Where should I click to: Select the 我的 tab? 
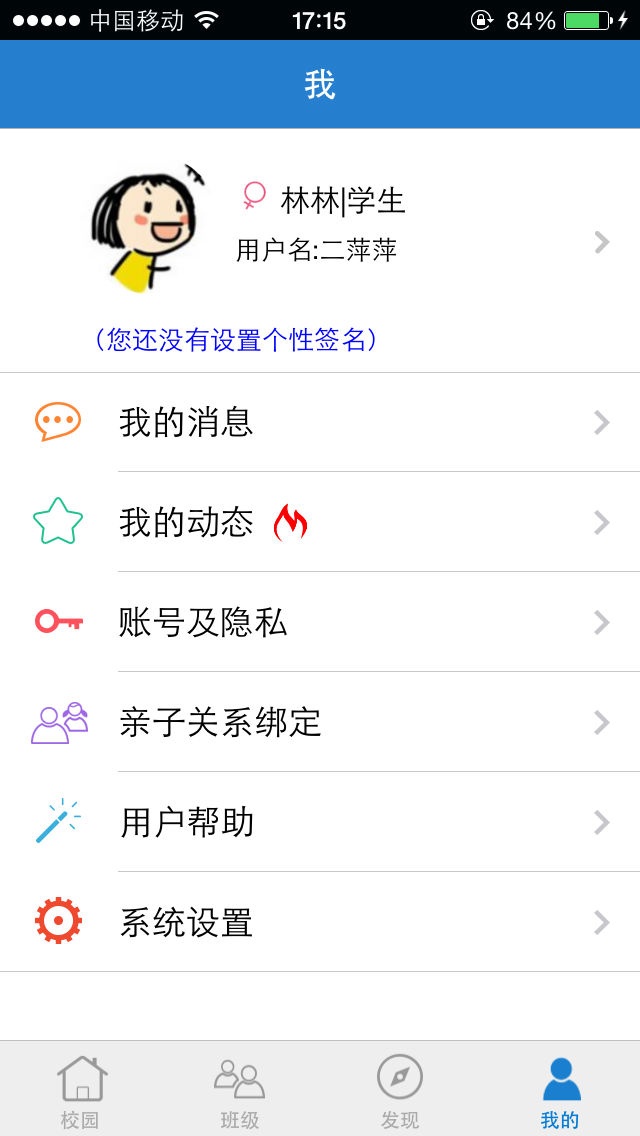coord(560,1090)
